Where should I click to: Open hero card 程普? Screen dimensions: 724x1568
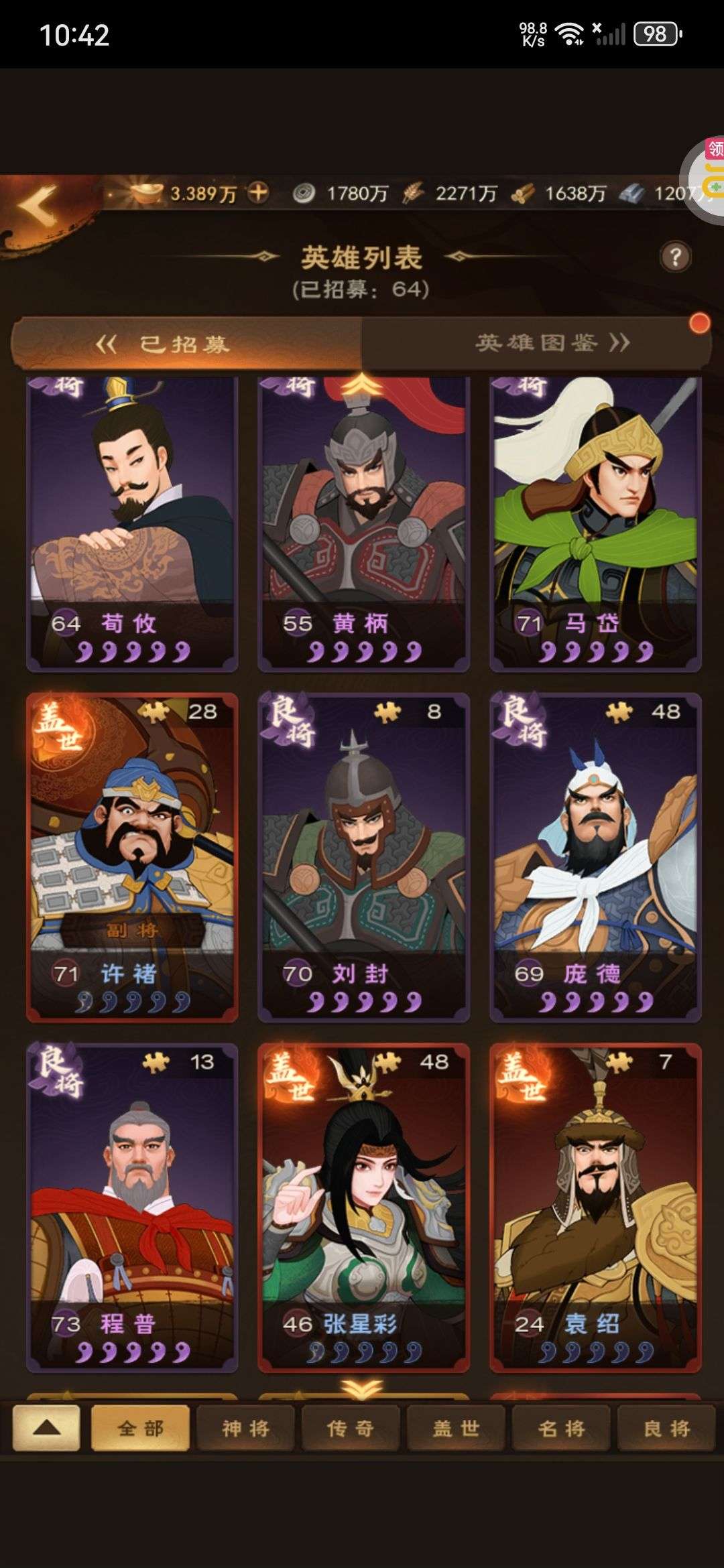click(x=132, y=1206)
